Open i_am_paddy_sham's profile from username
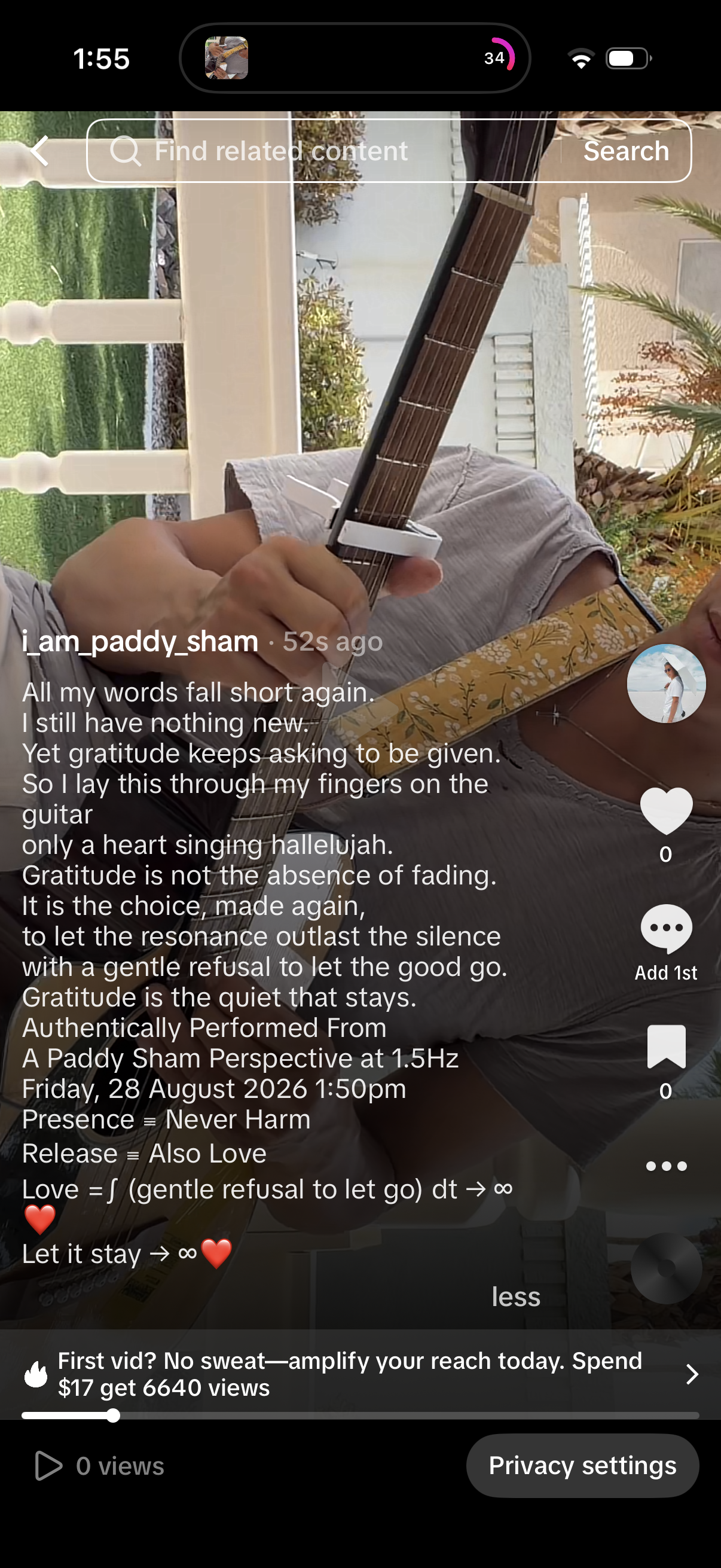The width and height of the screenshot is (721, 1568). (x=140, y=642)
